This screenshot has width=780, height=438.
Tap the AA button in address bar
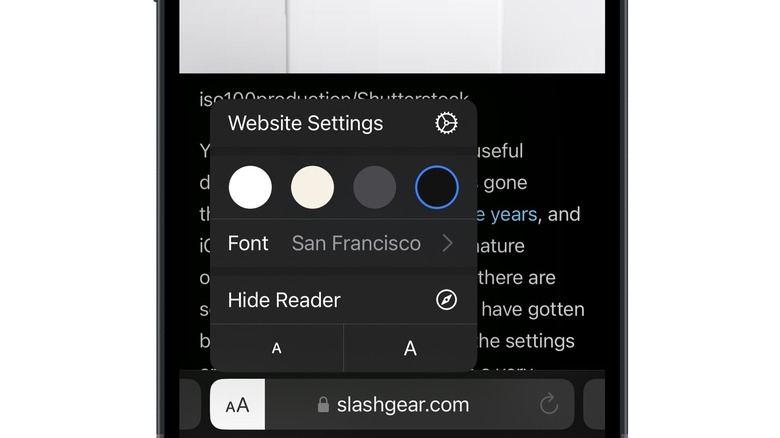(238, 405)
